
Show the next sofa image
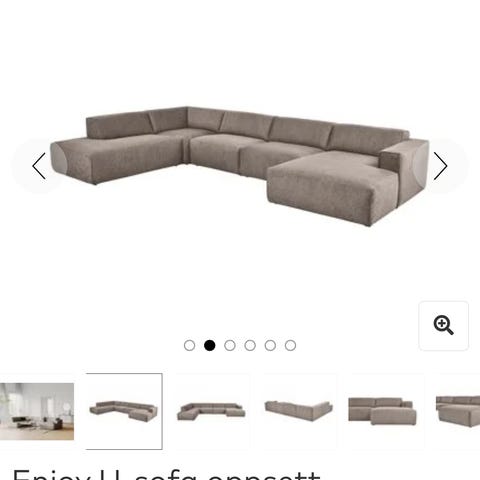click(x=440, y=166)
